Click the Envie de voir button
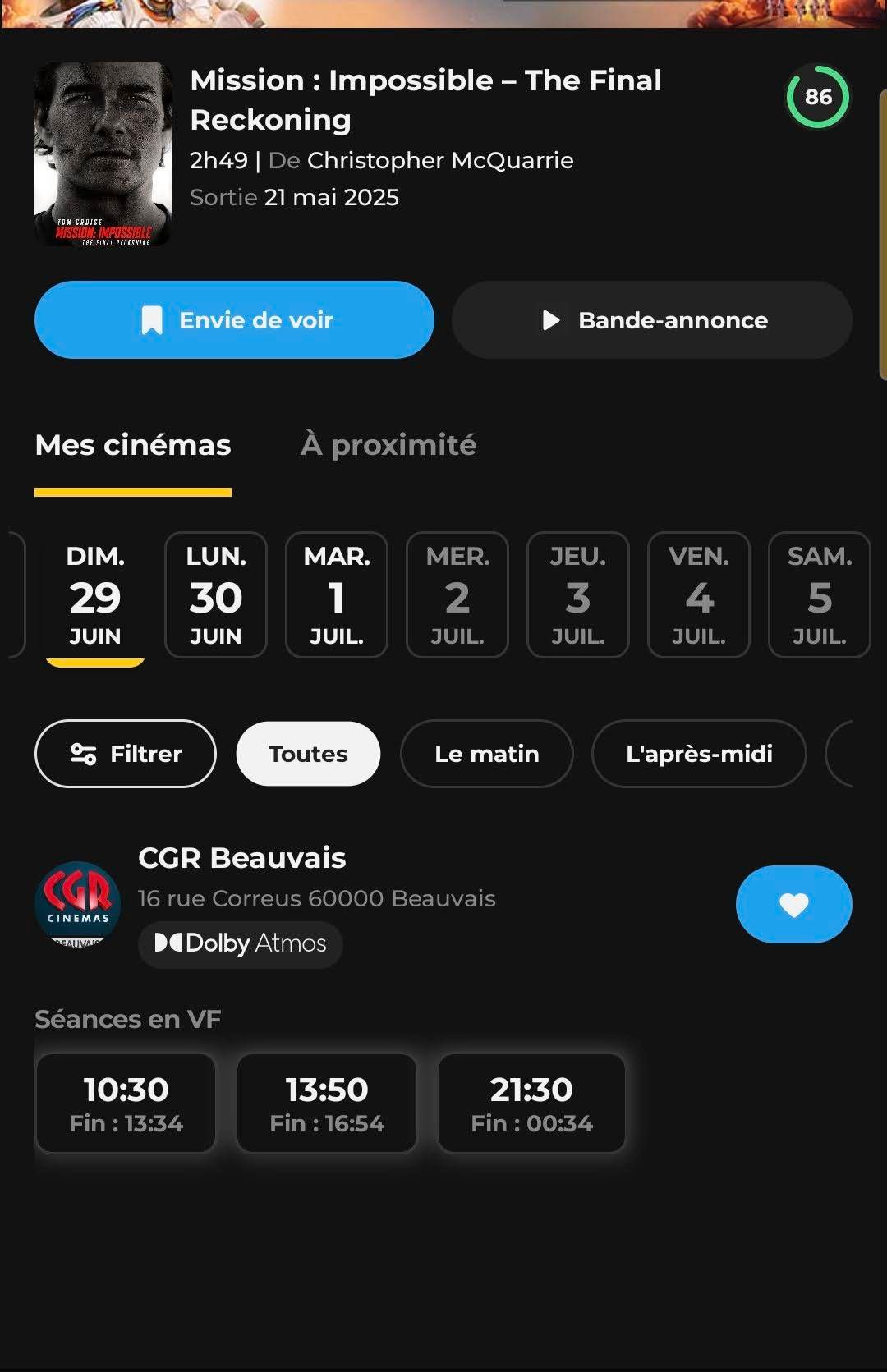Image resolution: width=887 pixels, height=1372 pixels. point(233,320)
